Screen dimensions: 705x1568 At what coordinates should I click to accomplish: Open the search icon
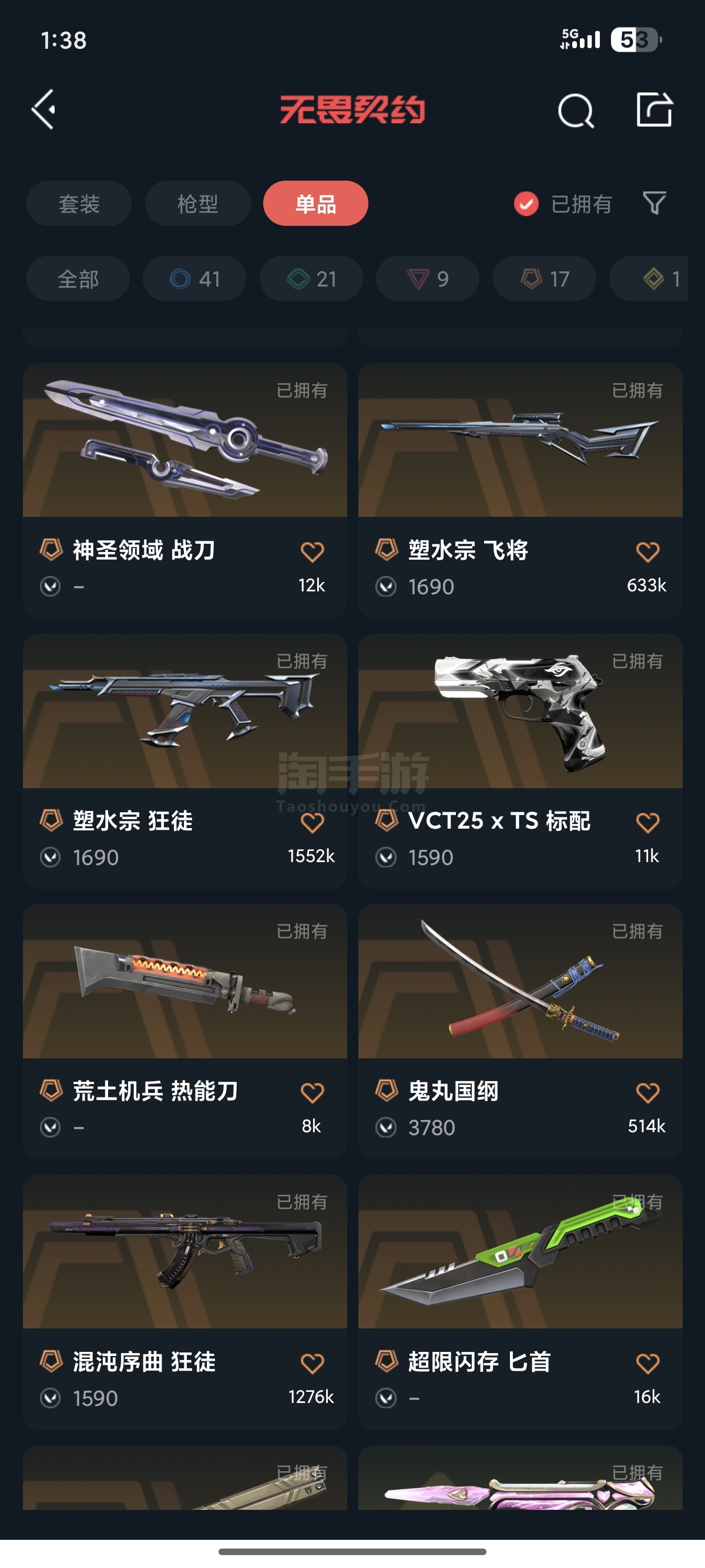pos(575,111)
